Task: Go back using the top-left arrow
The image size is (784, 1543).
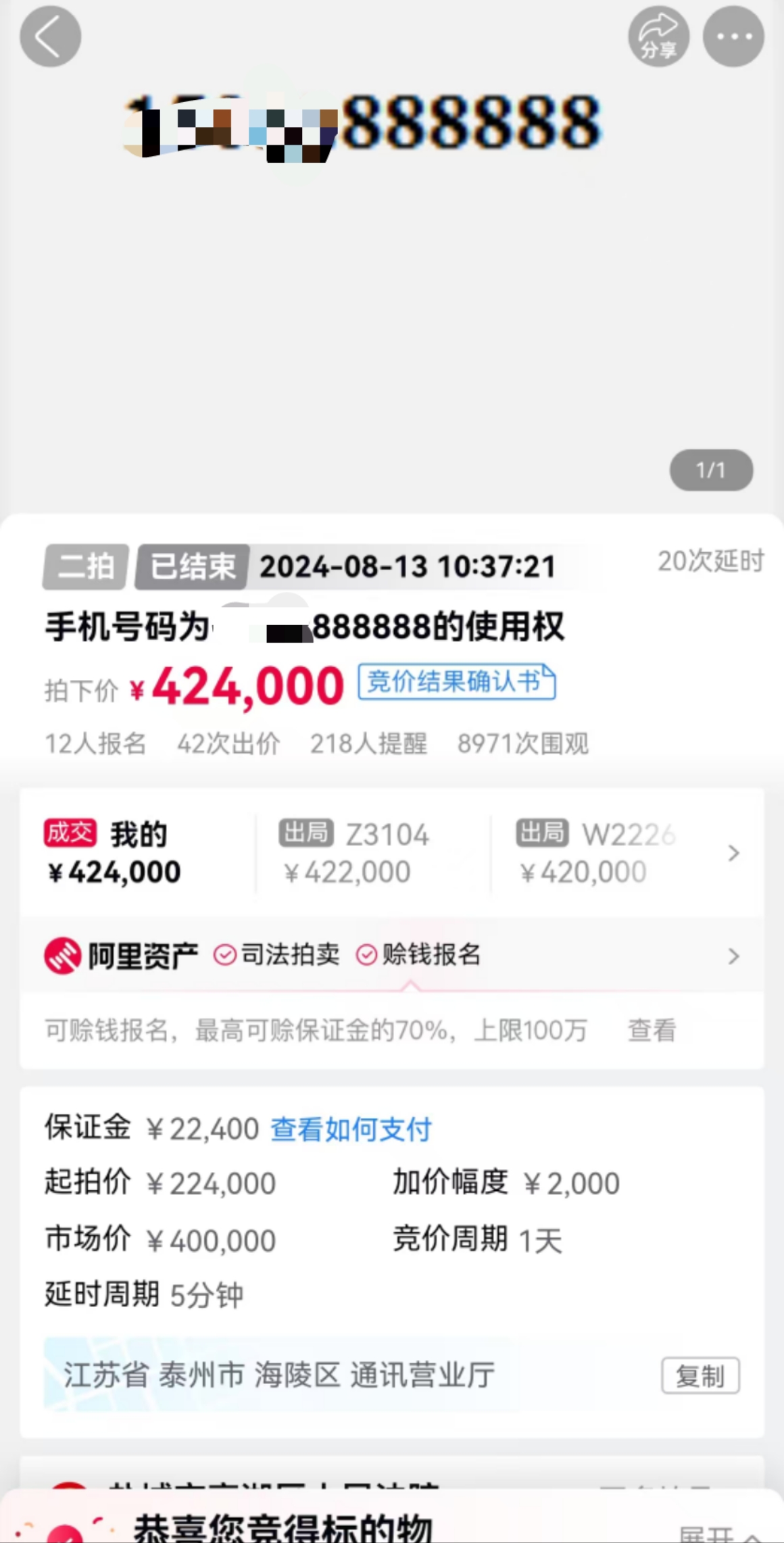Action: 50,37
